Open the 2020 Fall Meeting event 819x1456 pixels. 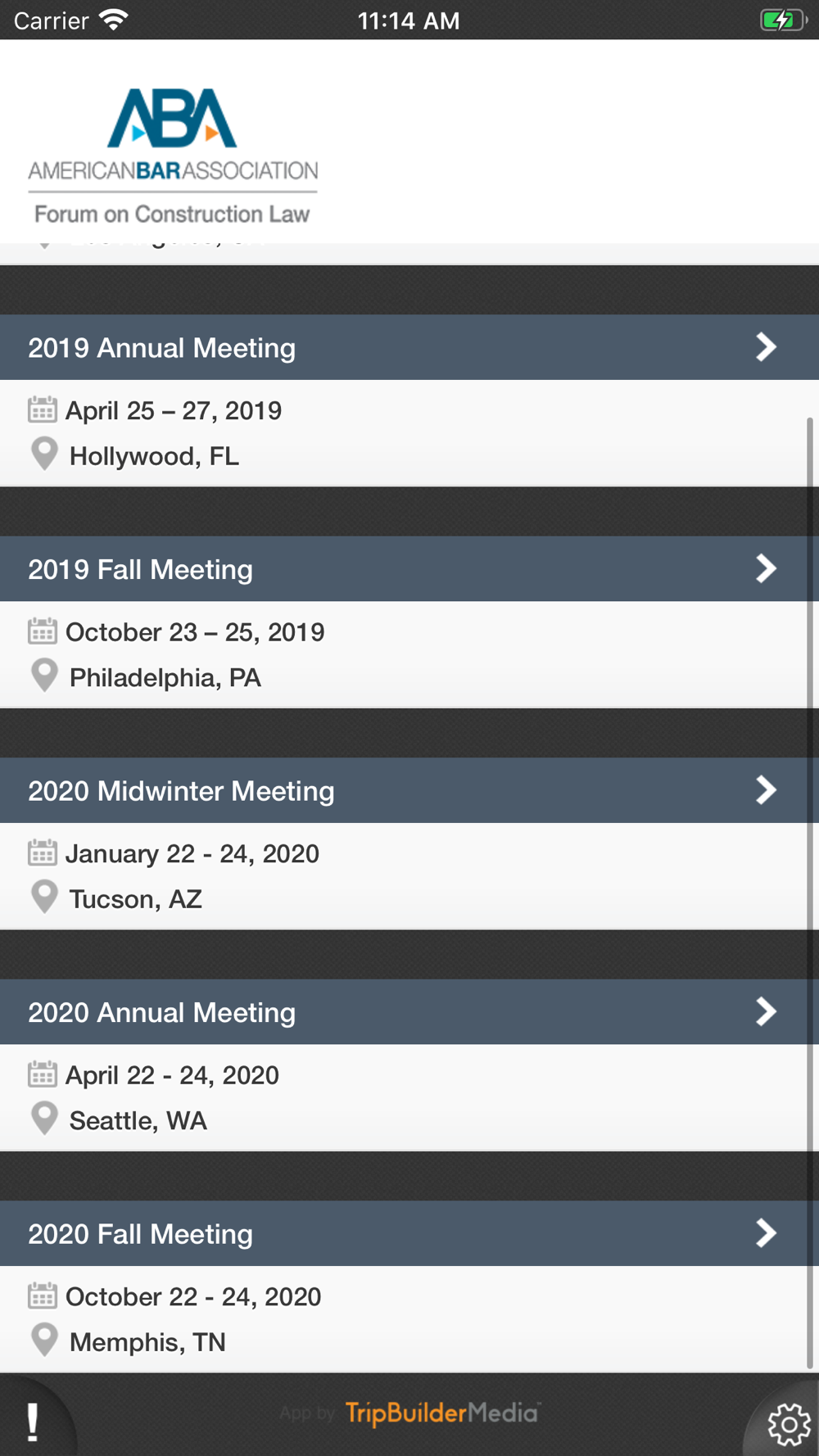point(409,1233)
